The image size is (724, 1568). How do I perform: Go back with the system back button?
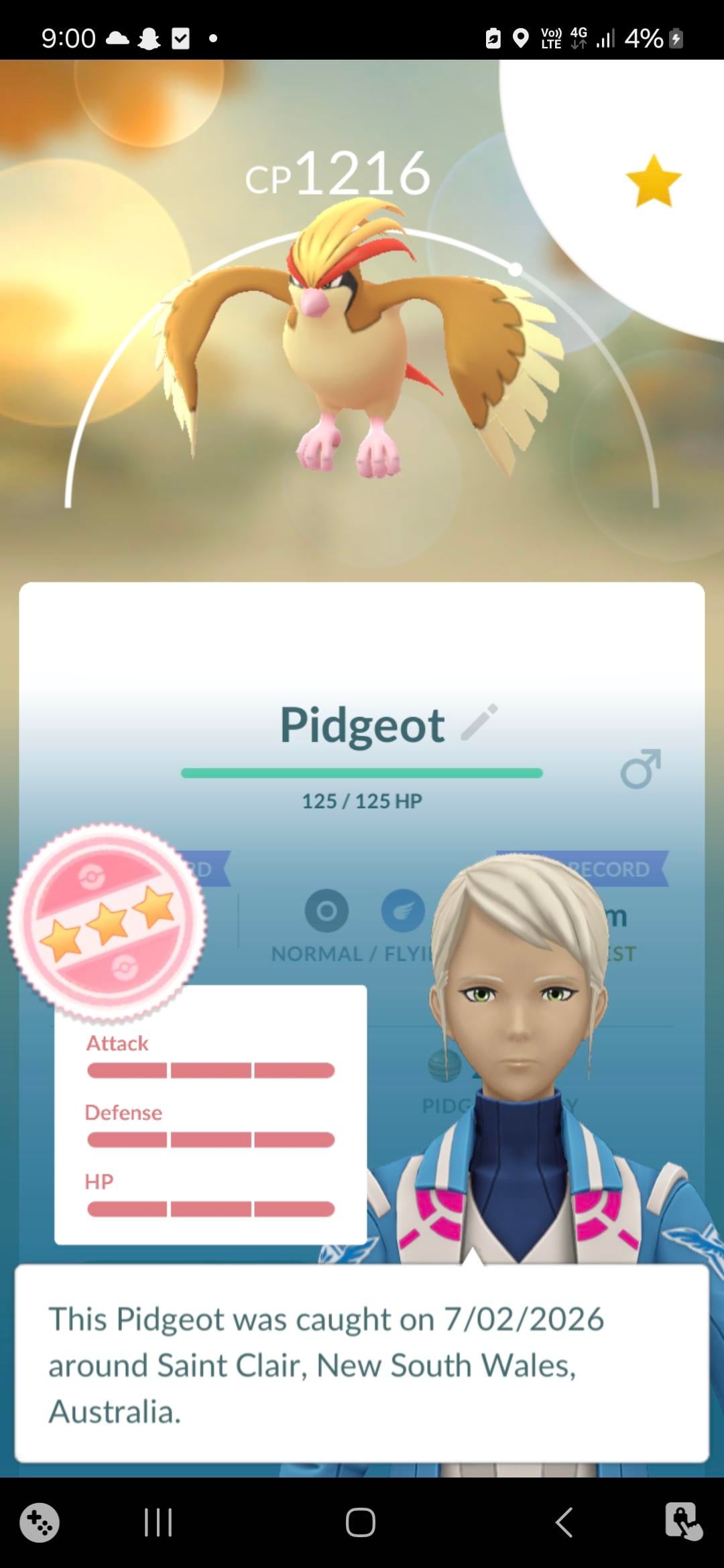(564, 1522)
